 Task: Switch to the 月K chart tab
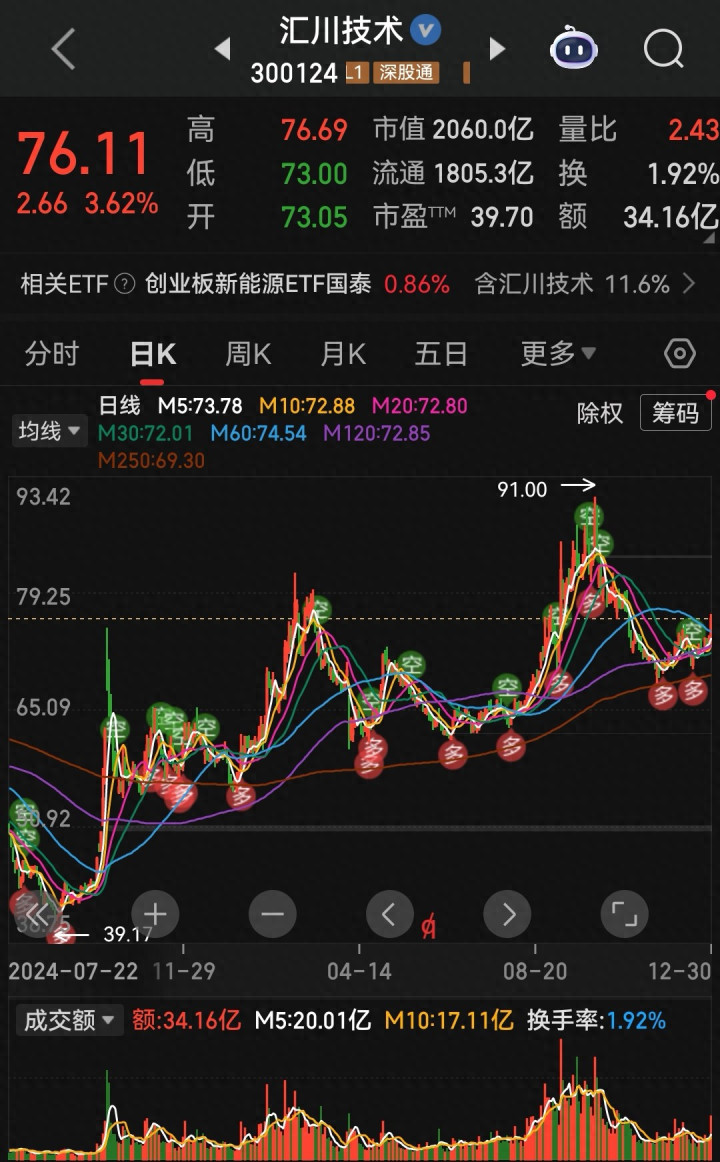[x=343, y=354]
